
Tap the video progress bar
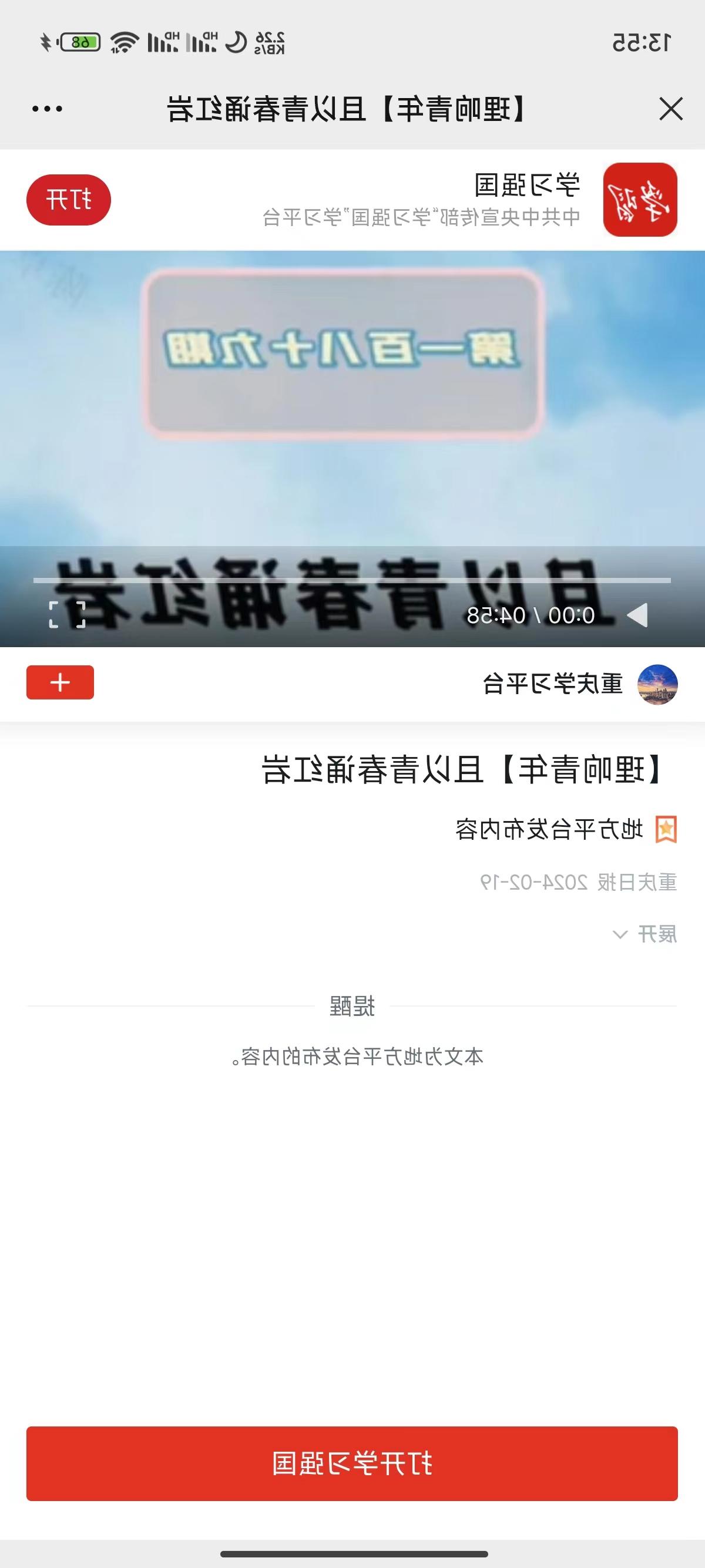352,581
